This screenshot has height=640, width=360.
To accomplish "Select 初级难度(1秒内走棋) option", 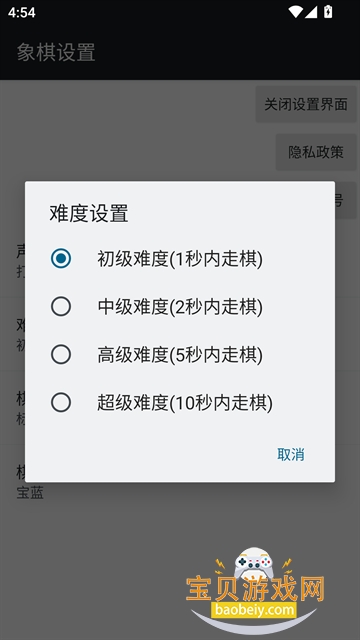I will 180,259.
